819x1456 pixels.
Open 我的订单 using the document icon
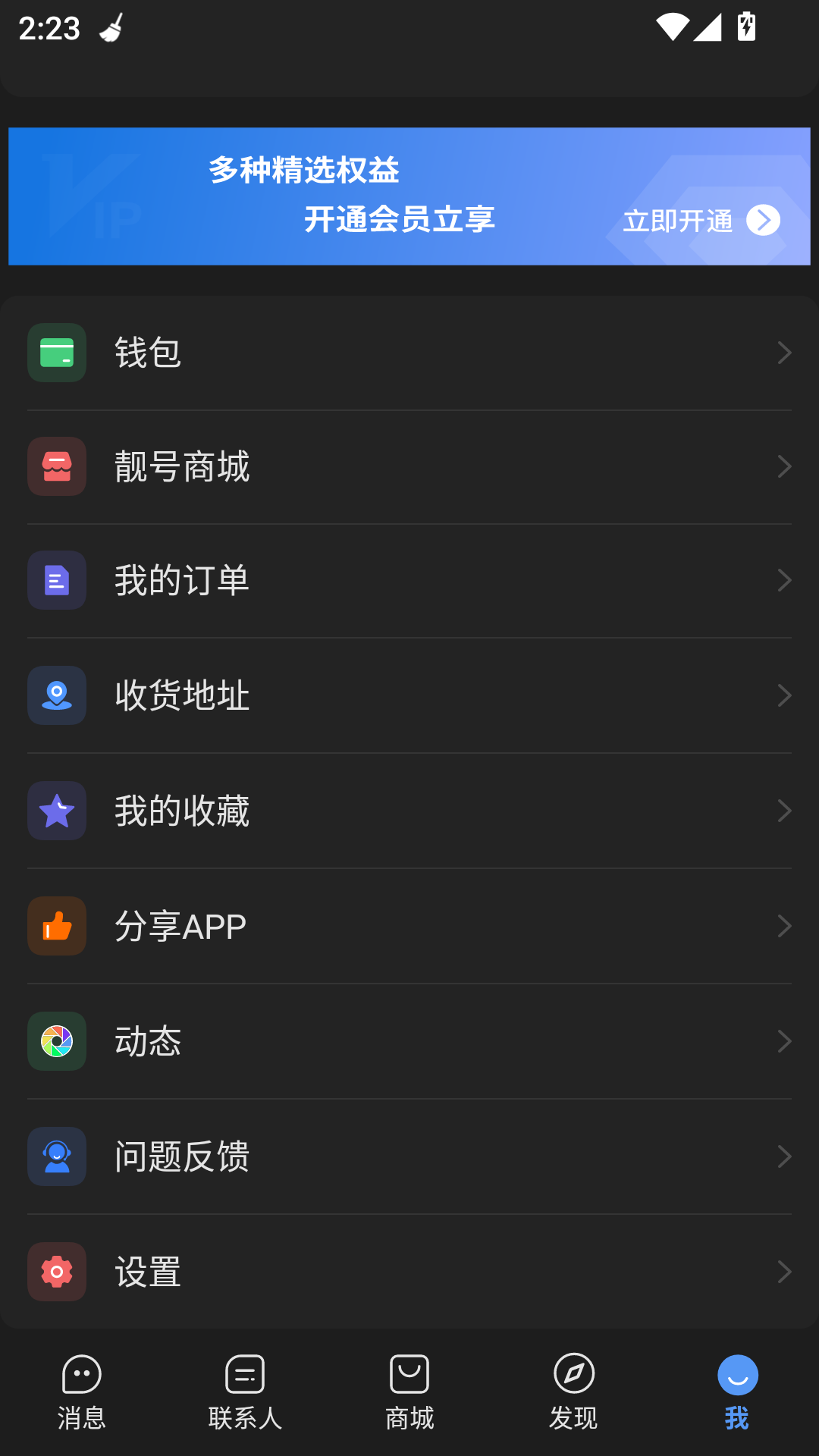[x=56, y=580]
